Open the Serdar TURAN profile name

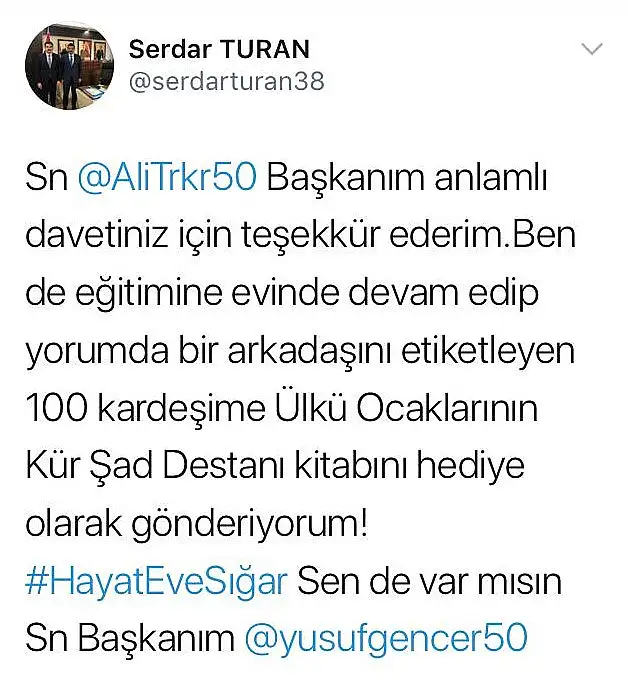click(x=219, y=49)
